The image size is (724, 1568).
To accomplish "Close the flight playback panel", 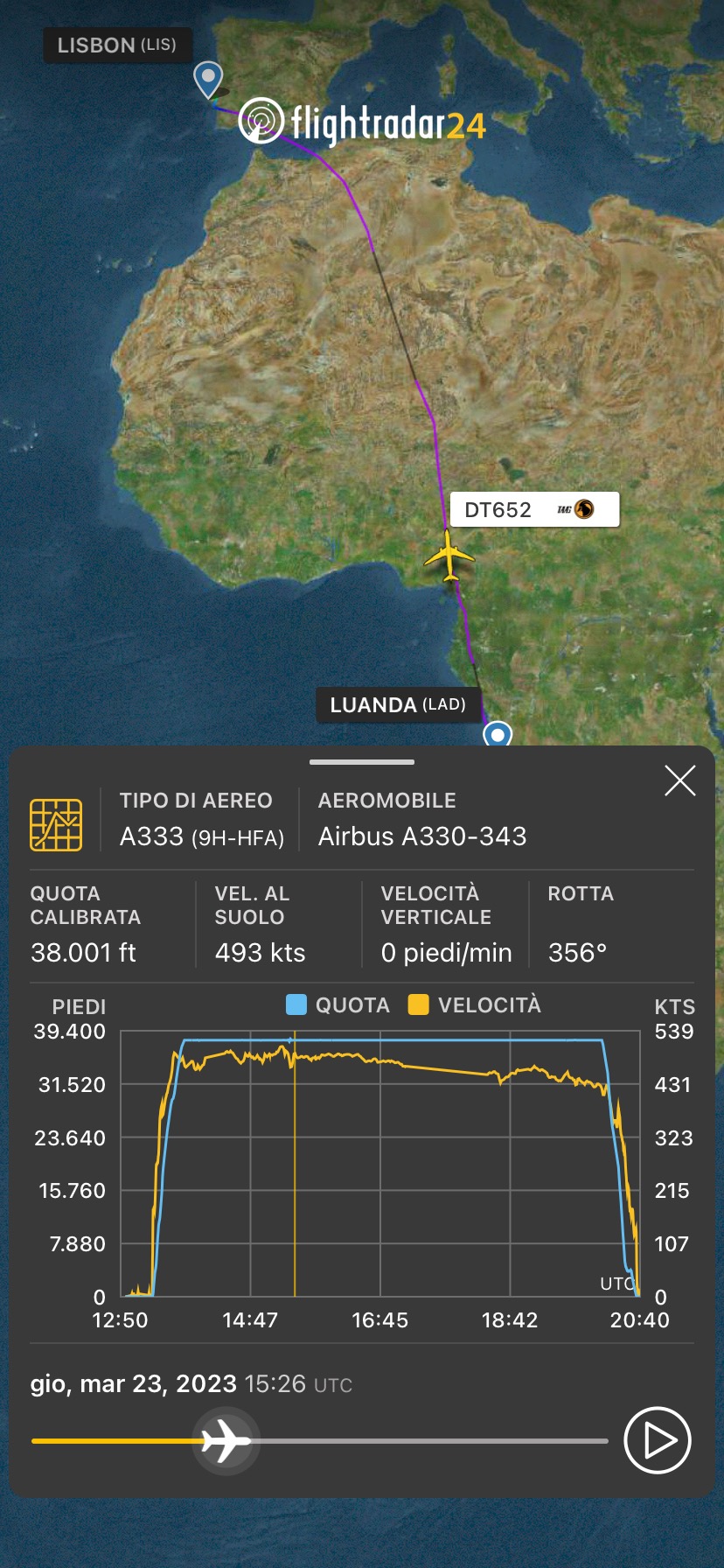I will tap(679, 780).
